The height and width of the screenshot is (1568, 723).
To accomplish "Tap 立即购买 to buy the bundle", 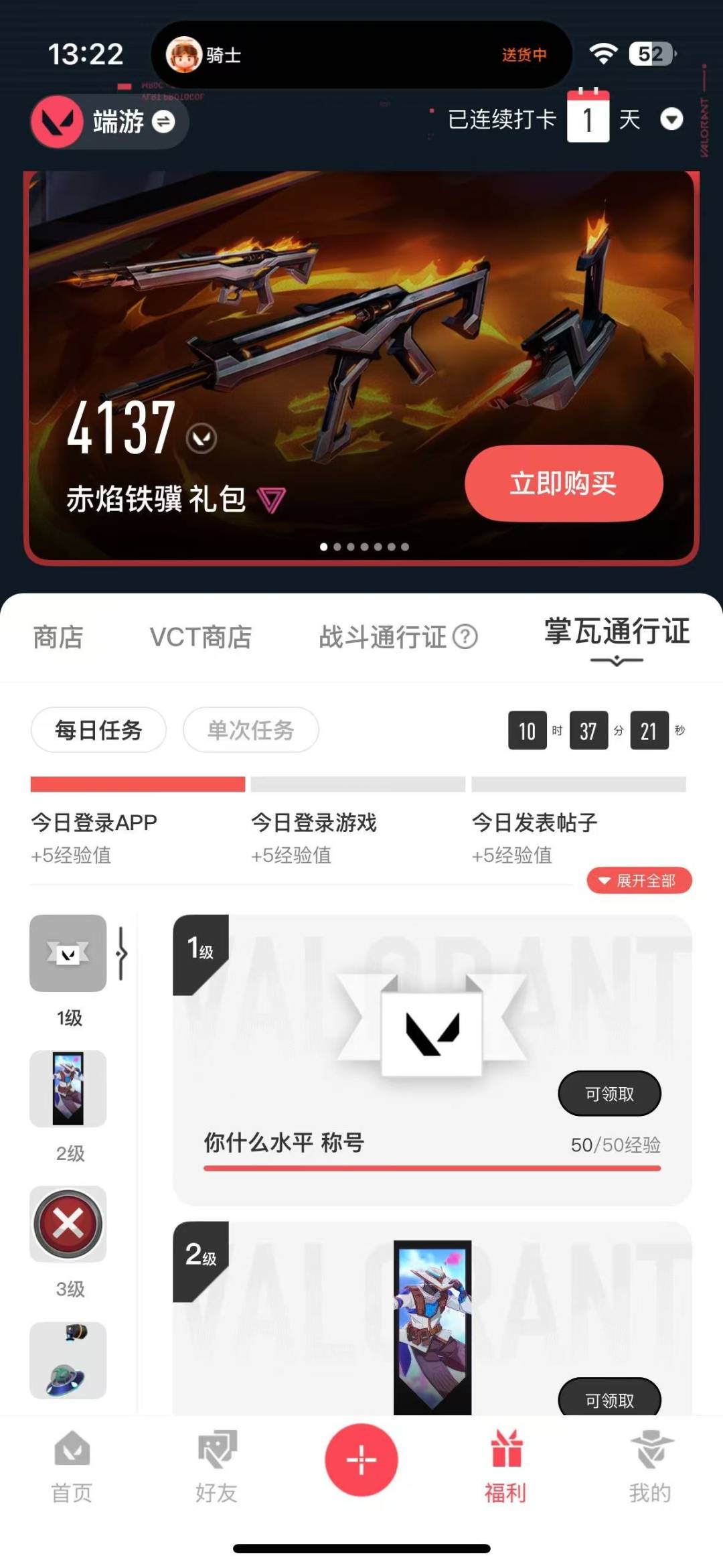I will click(564, 483).
